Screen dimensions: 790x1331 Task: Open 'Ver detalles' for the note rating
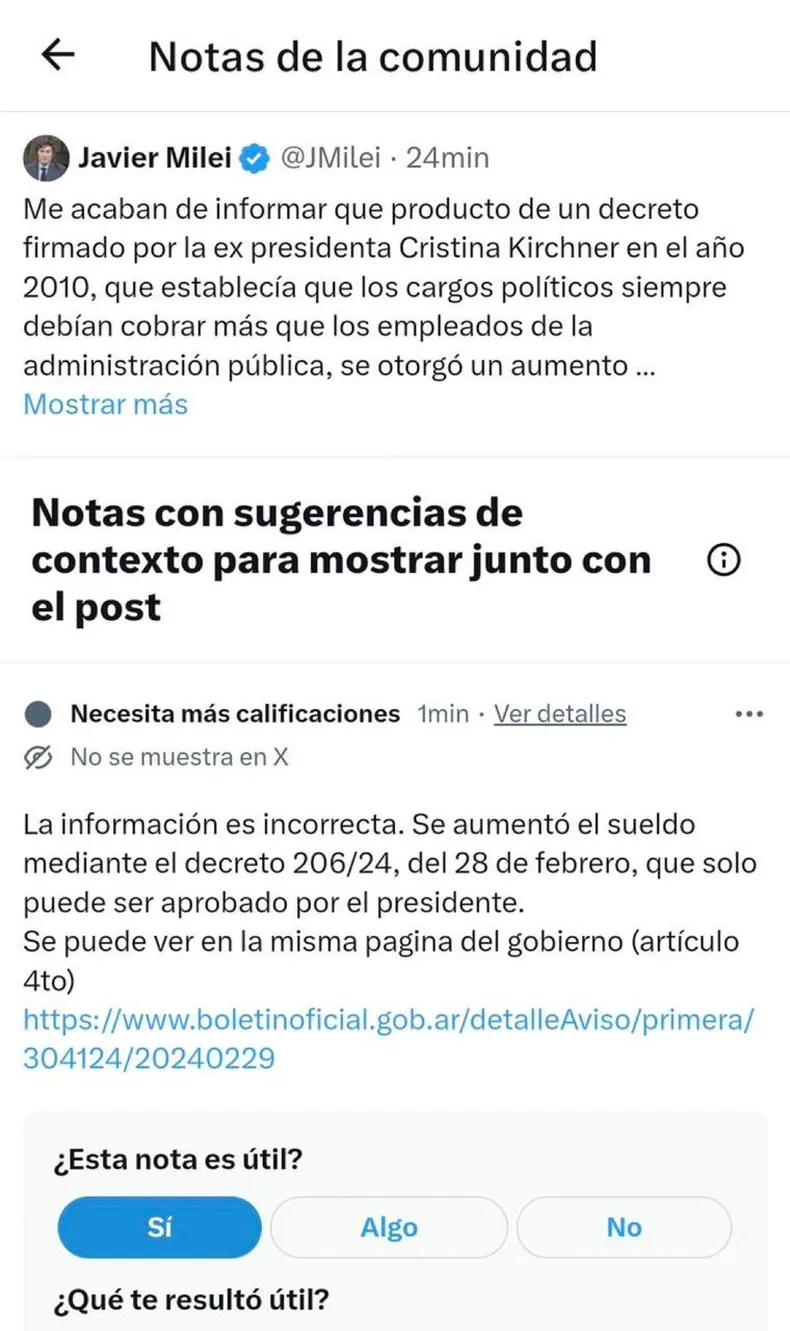[x=559, y=713]
